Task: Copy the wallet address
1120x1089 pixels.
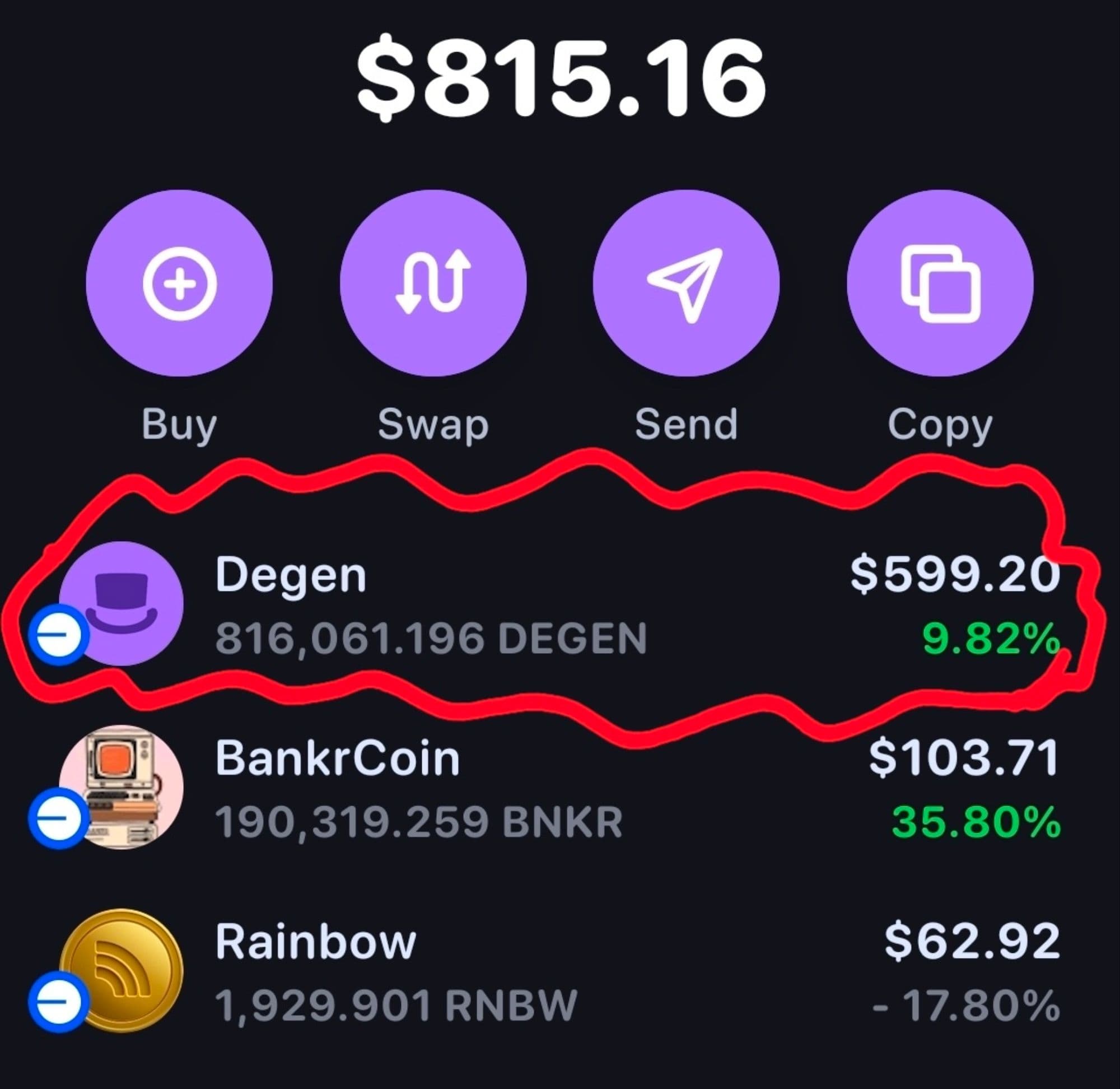Action: click(x=940, y=283)
